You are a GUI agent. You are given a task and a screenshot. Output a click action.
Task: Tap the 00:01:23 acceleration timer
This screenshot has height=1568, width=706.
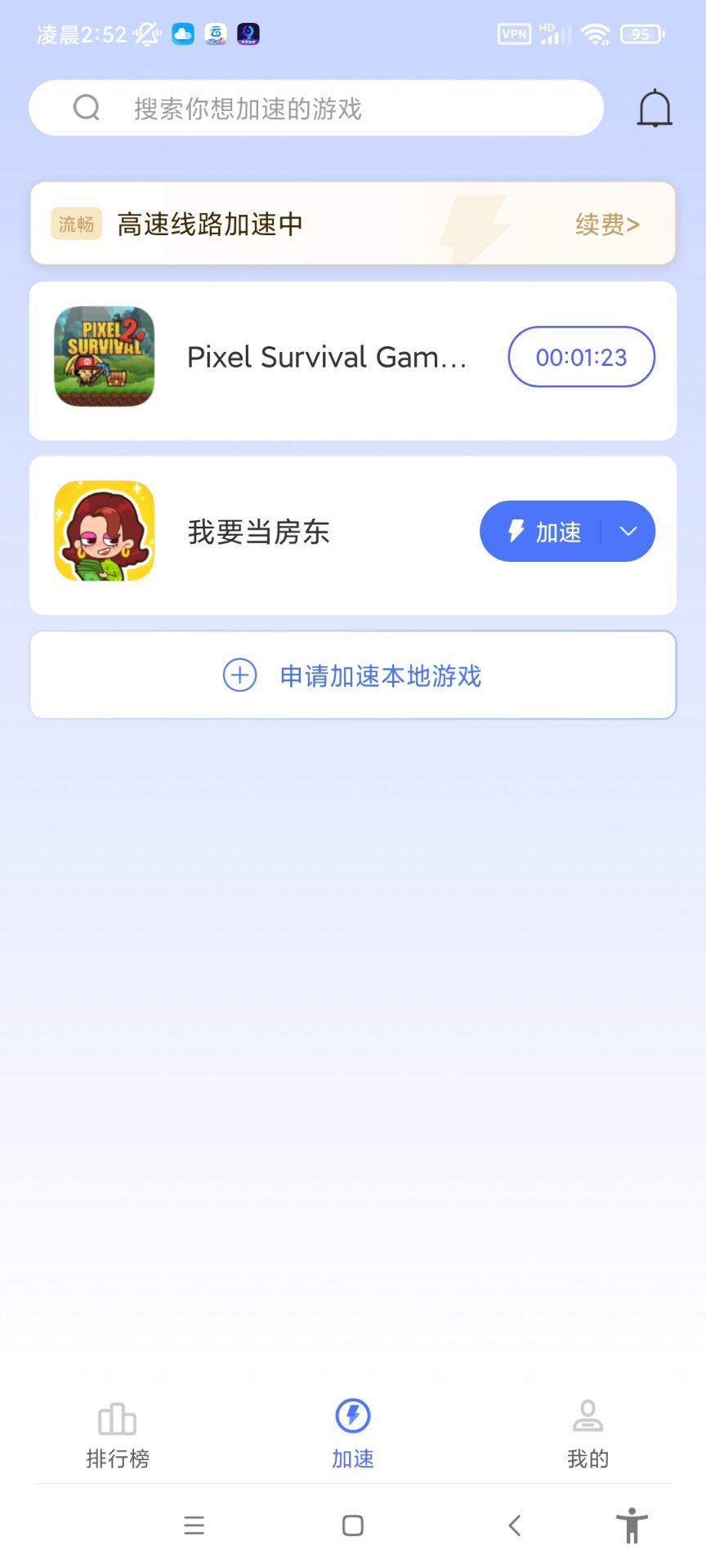[x=581, y=357]
